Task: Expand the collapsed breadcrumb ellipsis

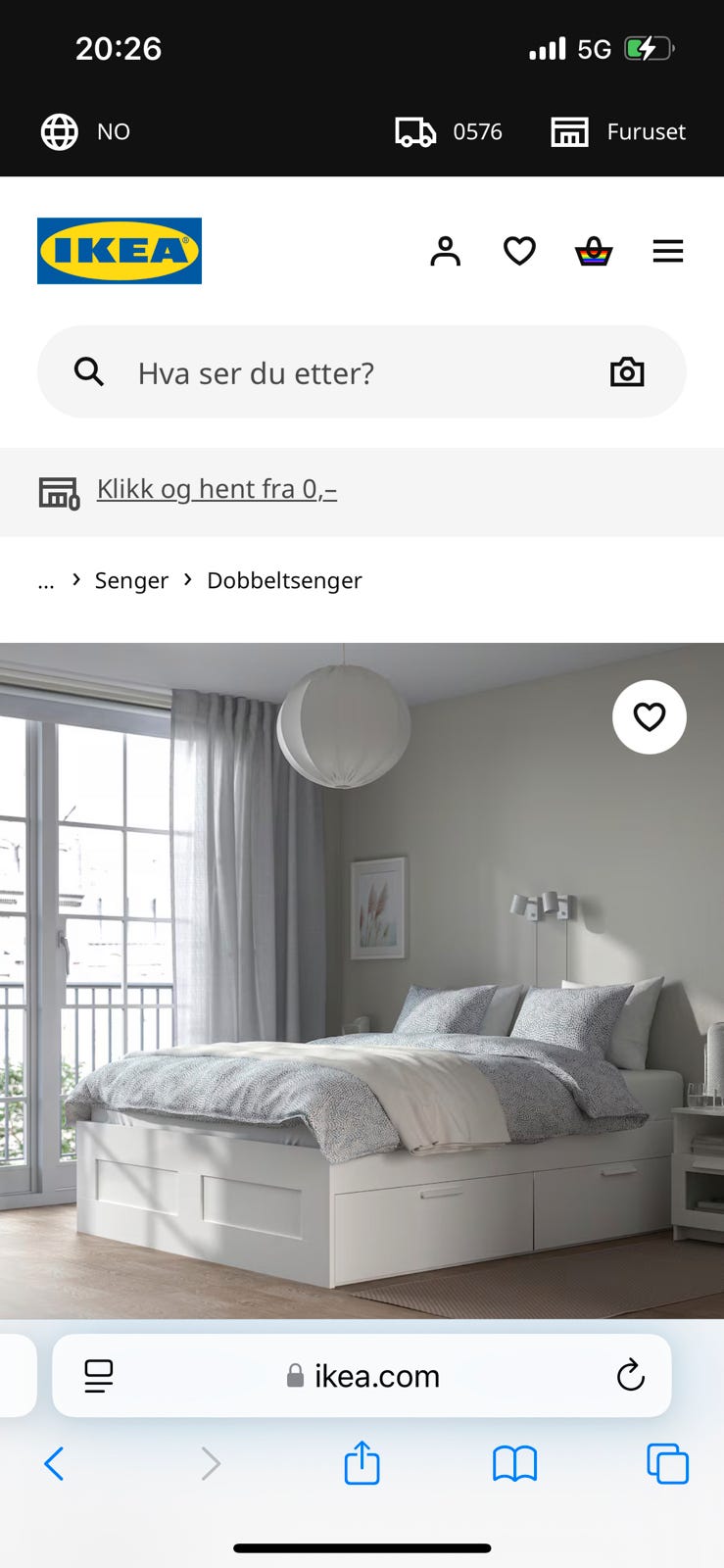Action: coord(45,580)
